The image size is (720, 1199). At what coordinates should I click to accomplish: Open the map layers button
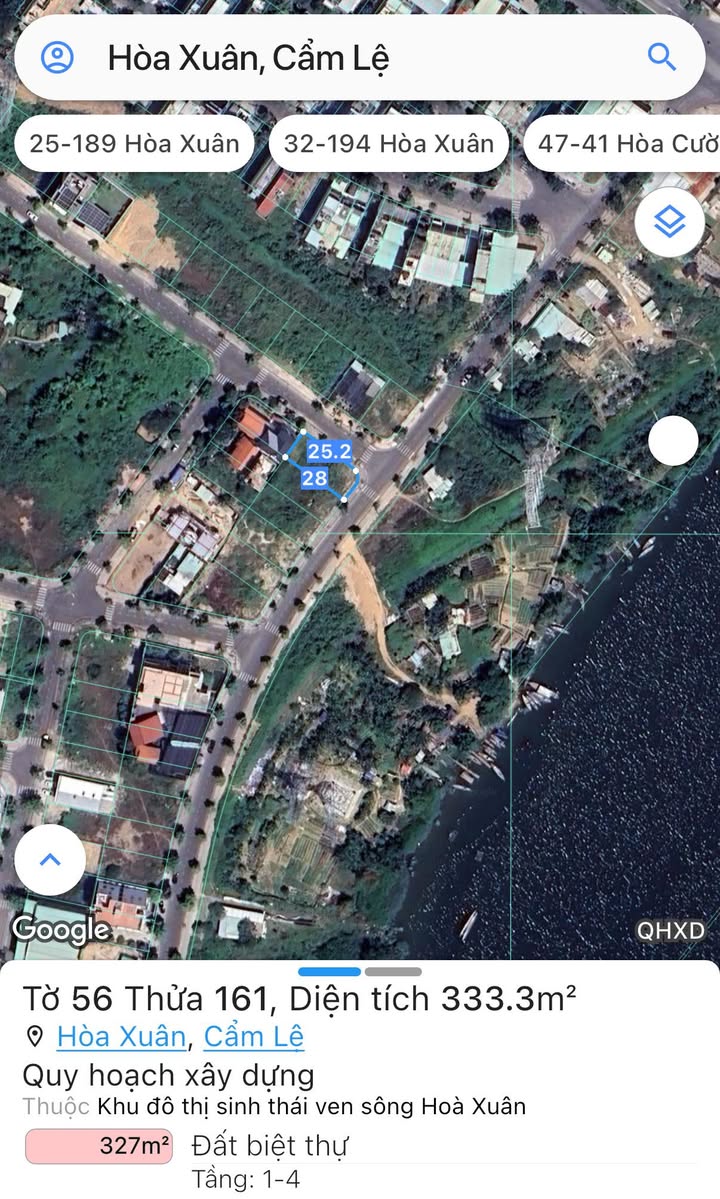670,222
